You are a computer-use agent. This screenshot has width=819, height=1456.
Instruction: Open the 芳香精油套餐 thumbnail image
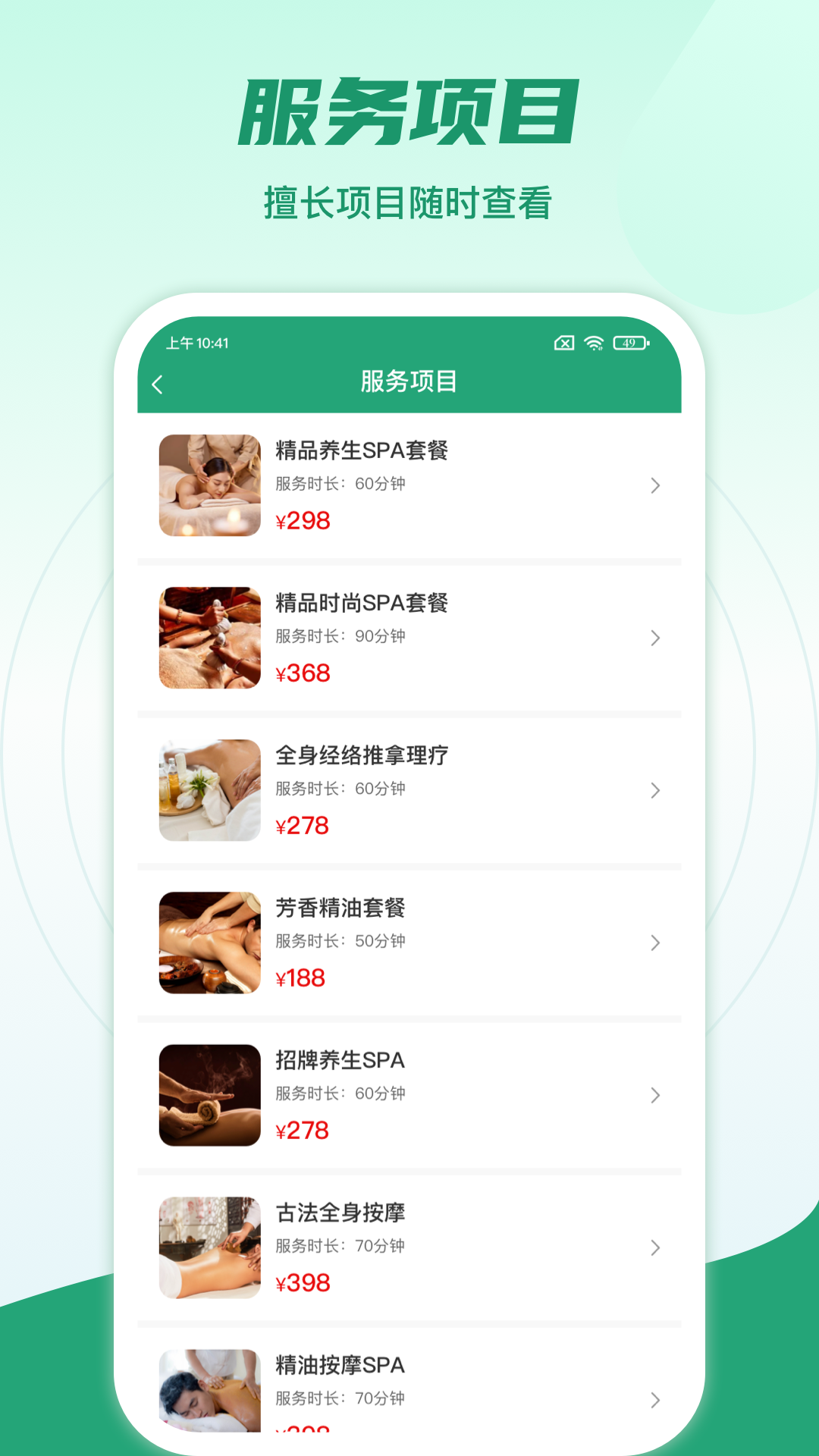click(x=210, y=942)
